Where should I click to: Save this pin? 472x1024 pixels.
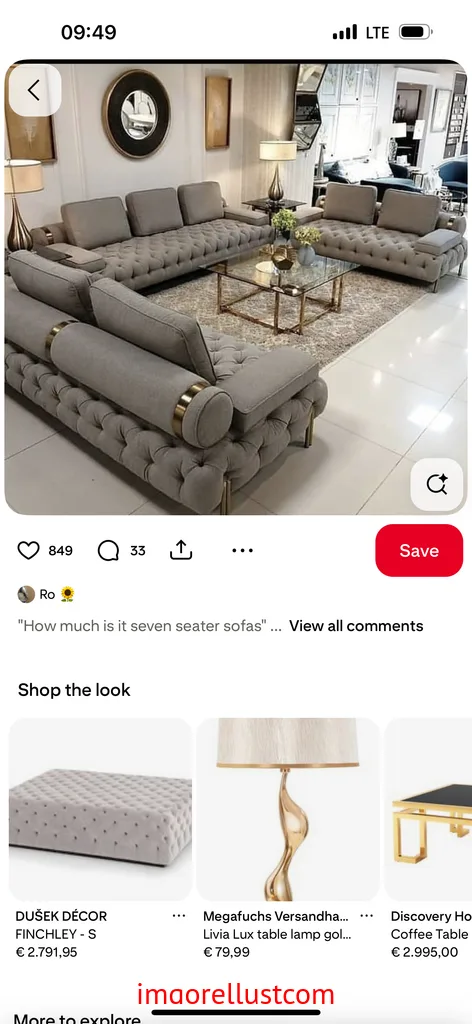(419, 551)
